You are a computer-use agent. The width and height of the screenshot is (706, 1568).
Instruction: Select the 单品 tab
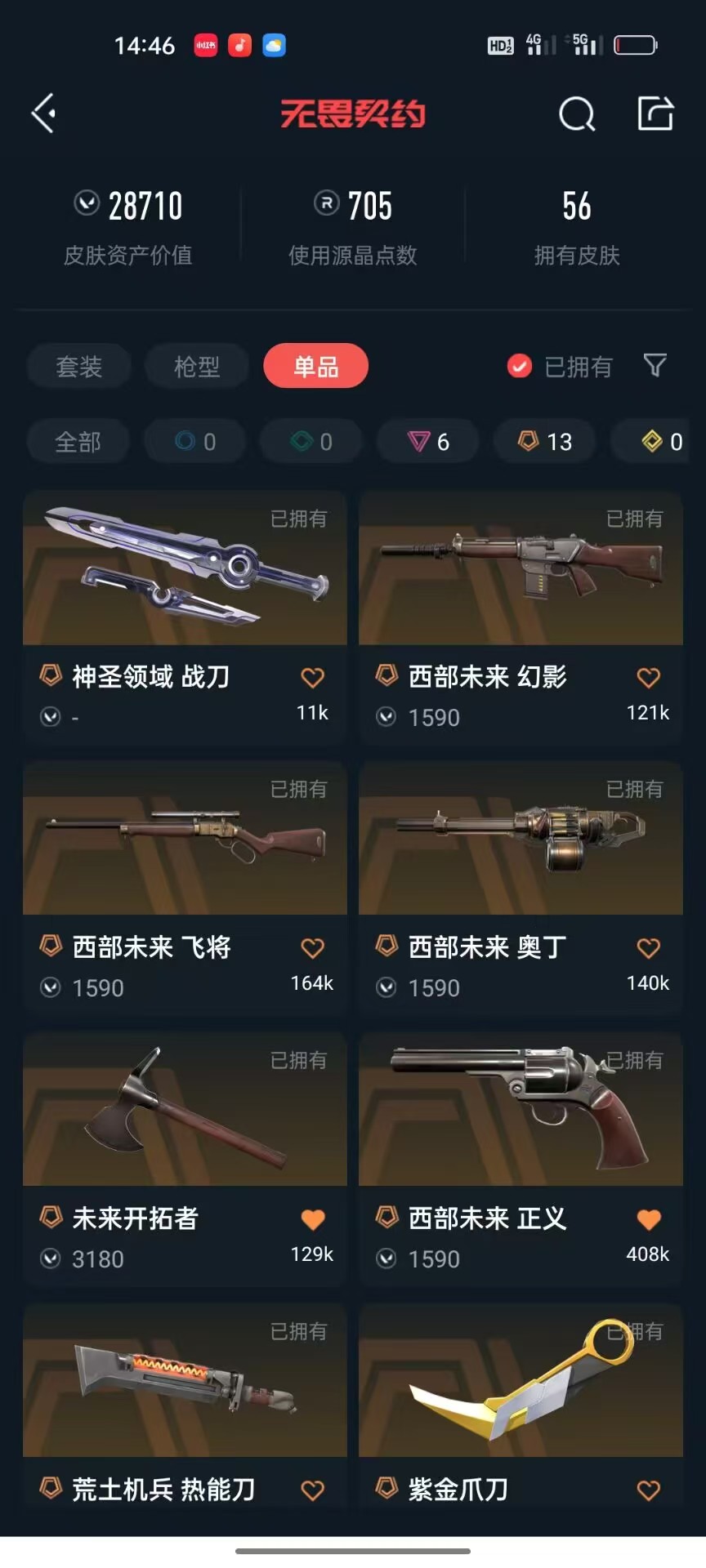click(315, 366)
